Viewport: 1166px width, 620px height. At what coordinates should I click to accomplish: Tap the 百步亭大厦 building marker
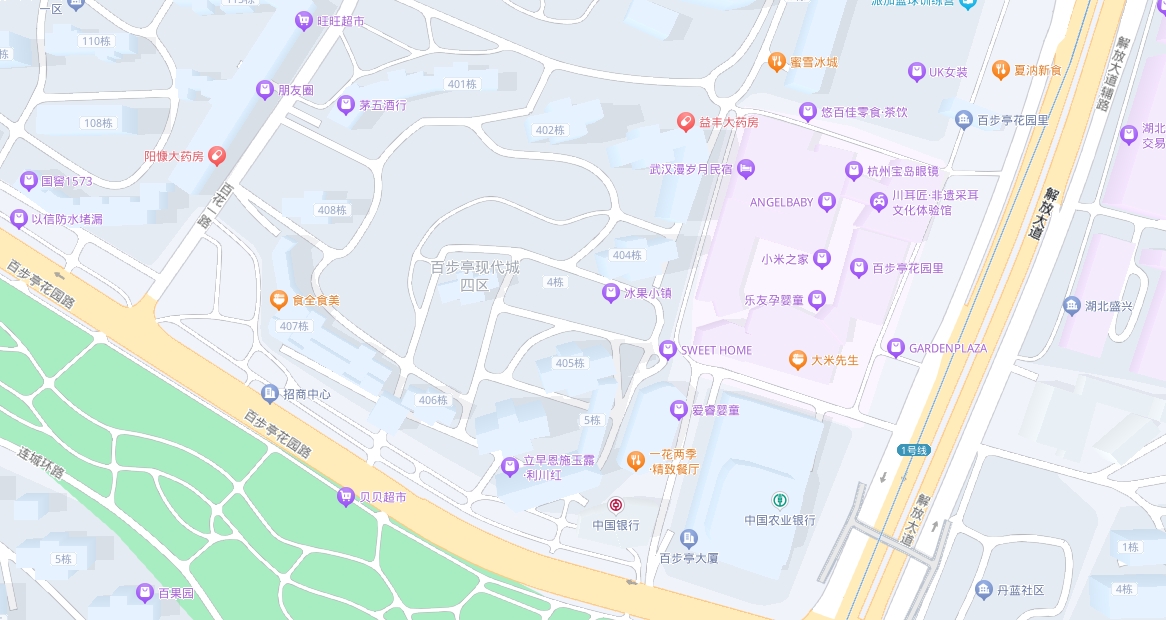point(688,539)
